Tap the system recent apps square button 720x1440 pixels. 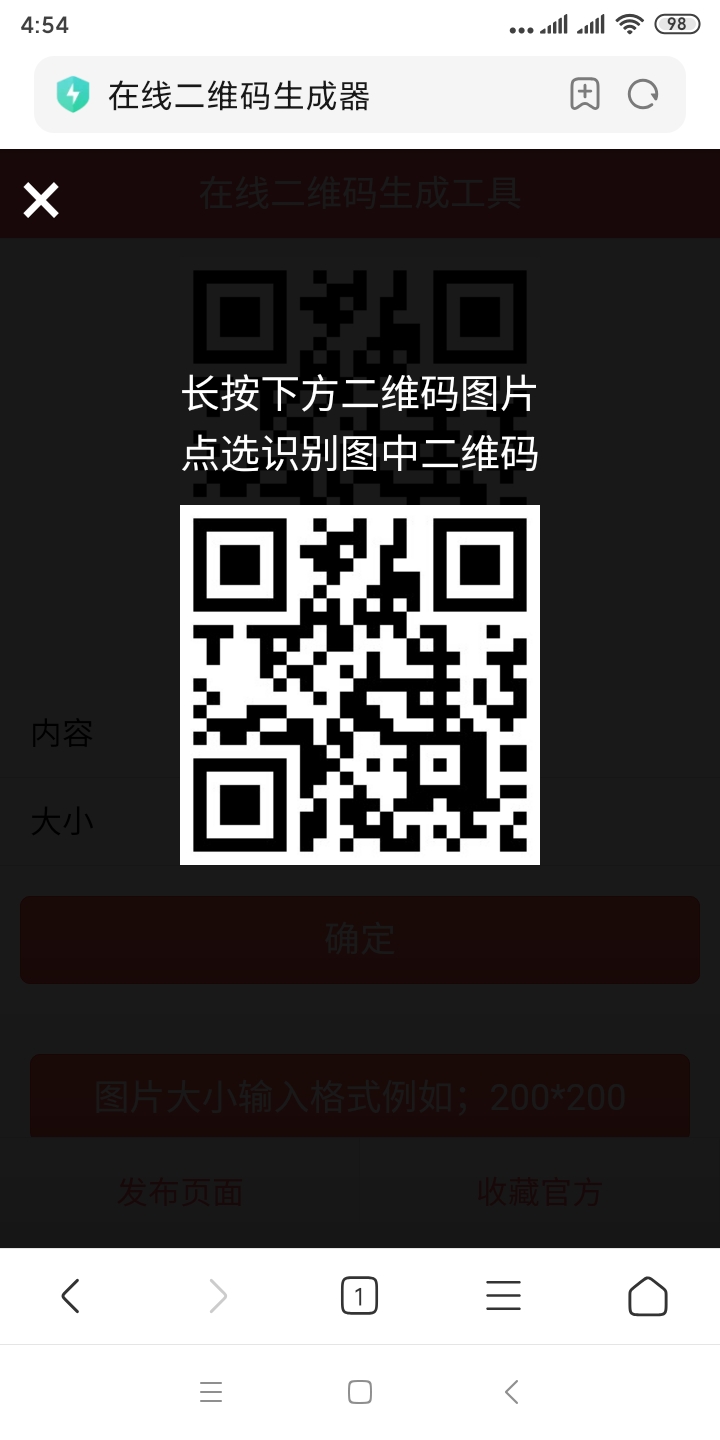click(x=360, y=1392)
